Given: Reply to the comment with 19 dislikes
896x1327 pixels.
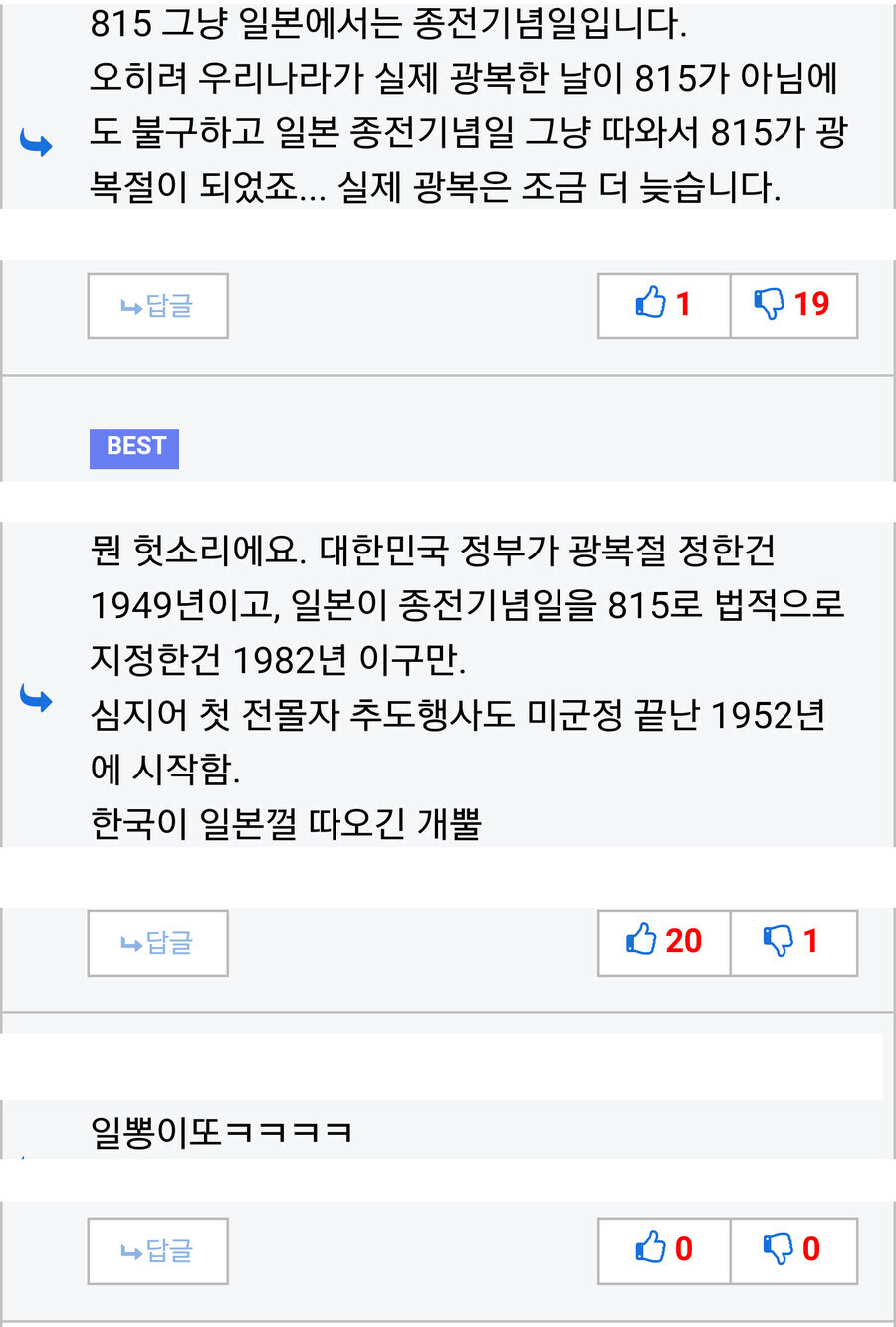Looking at the screenshot, I should 157,306.
